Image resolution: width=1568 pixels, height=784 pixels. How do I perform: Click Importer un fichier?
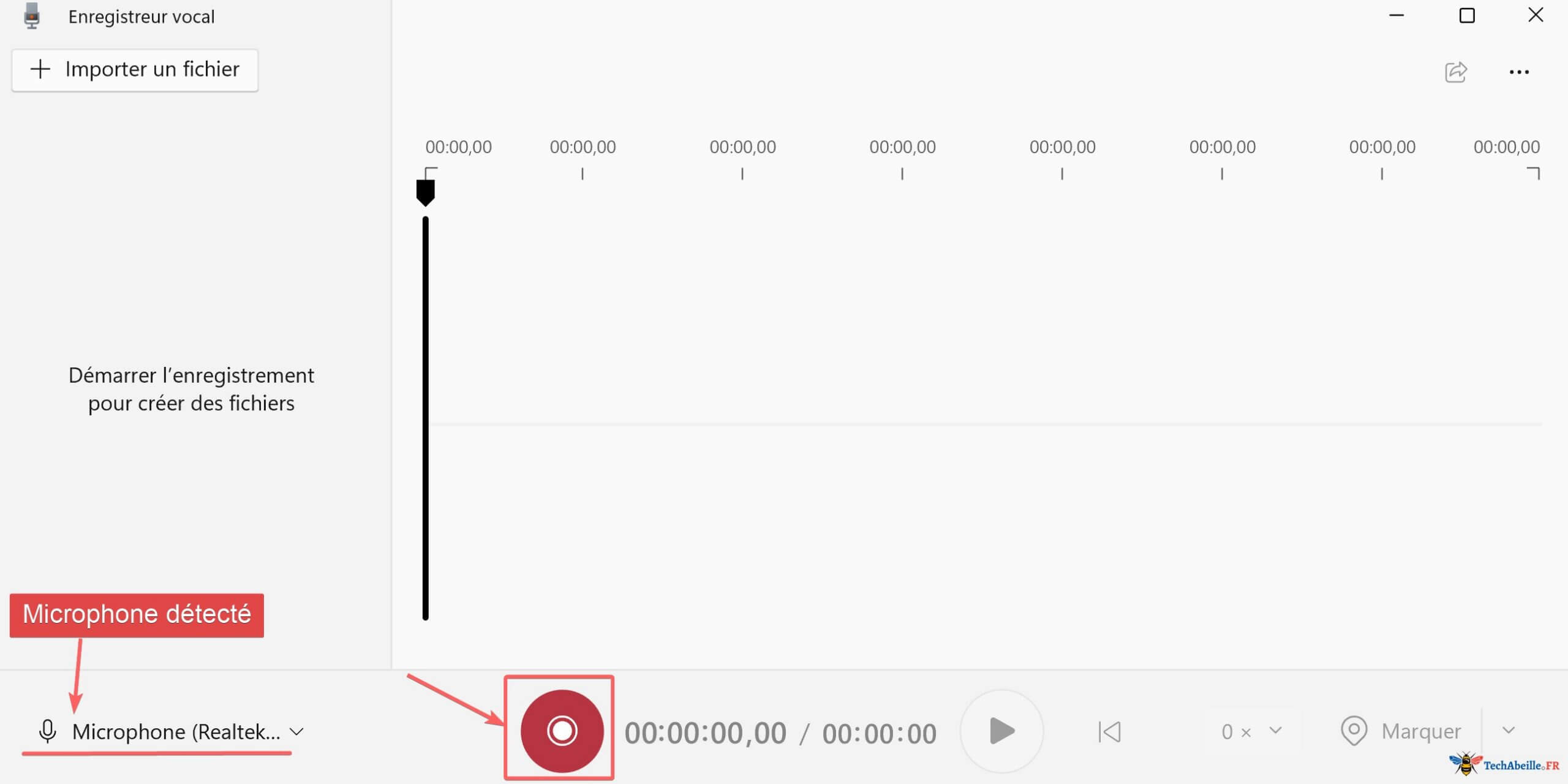[x=135, y=70]
